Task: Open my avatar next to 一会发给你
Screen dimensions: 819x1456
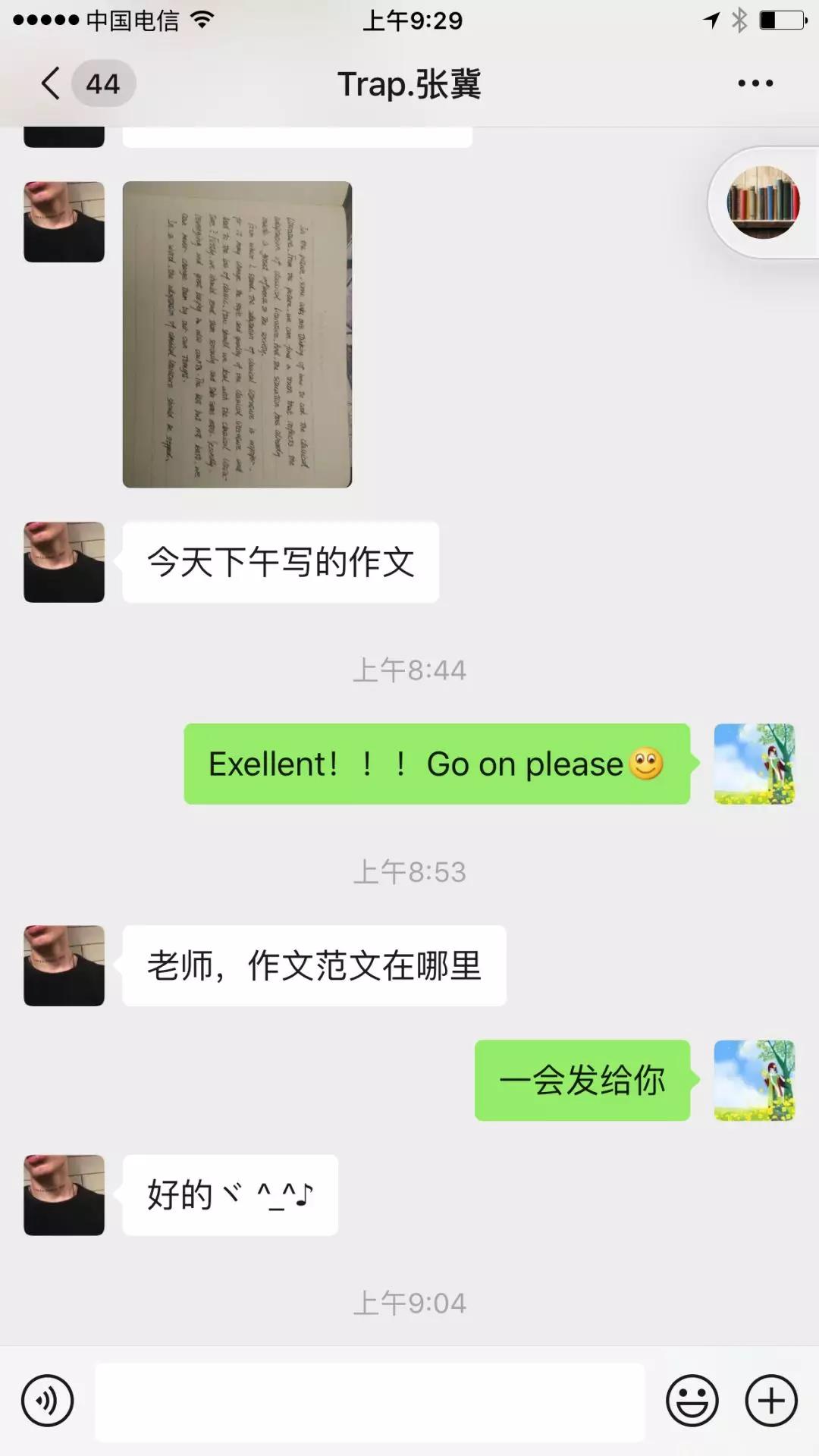Action: click(754, 1080)
